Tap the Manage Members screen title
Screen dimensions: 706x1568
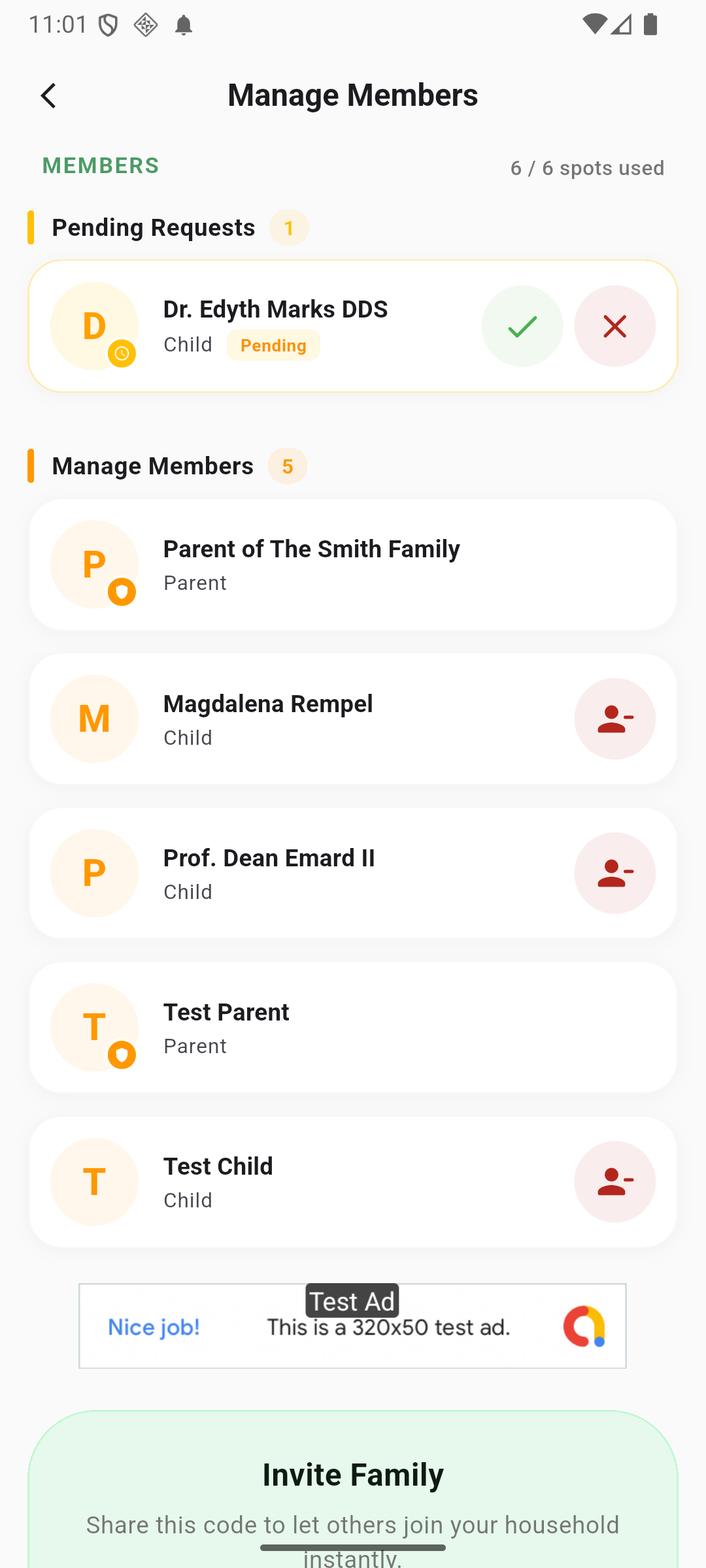353,94
